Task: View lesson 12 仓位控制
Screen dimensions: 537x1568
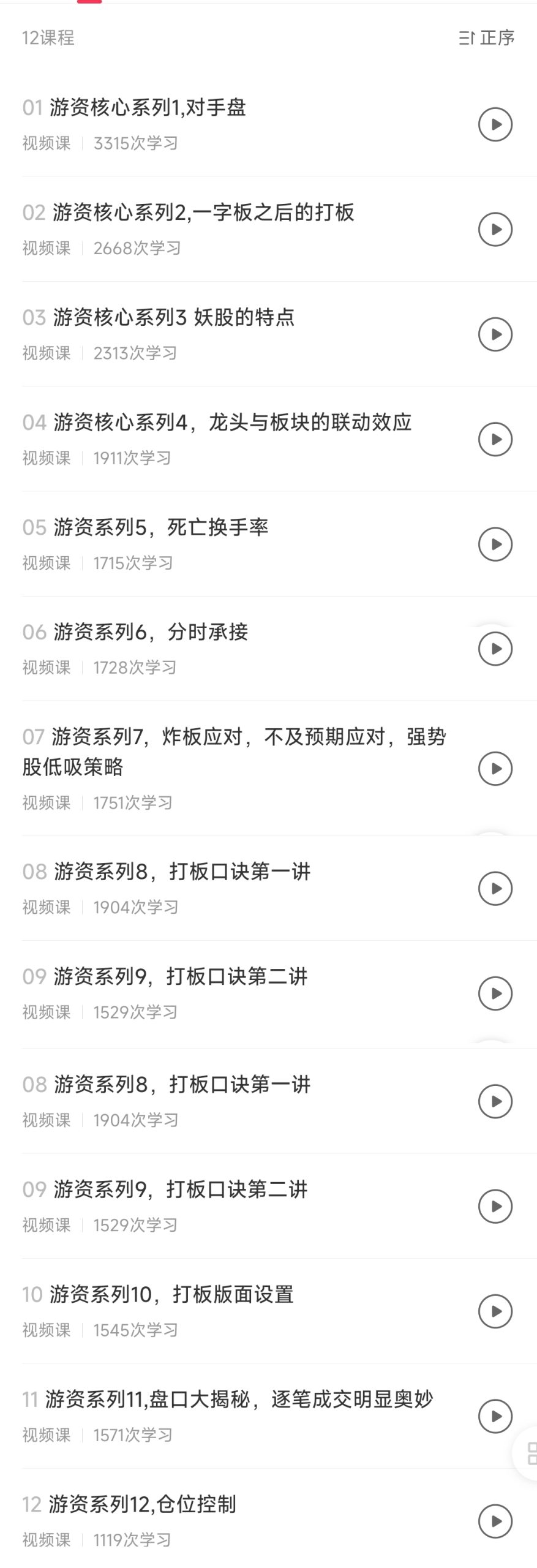Action: [142, 1504]
